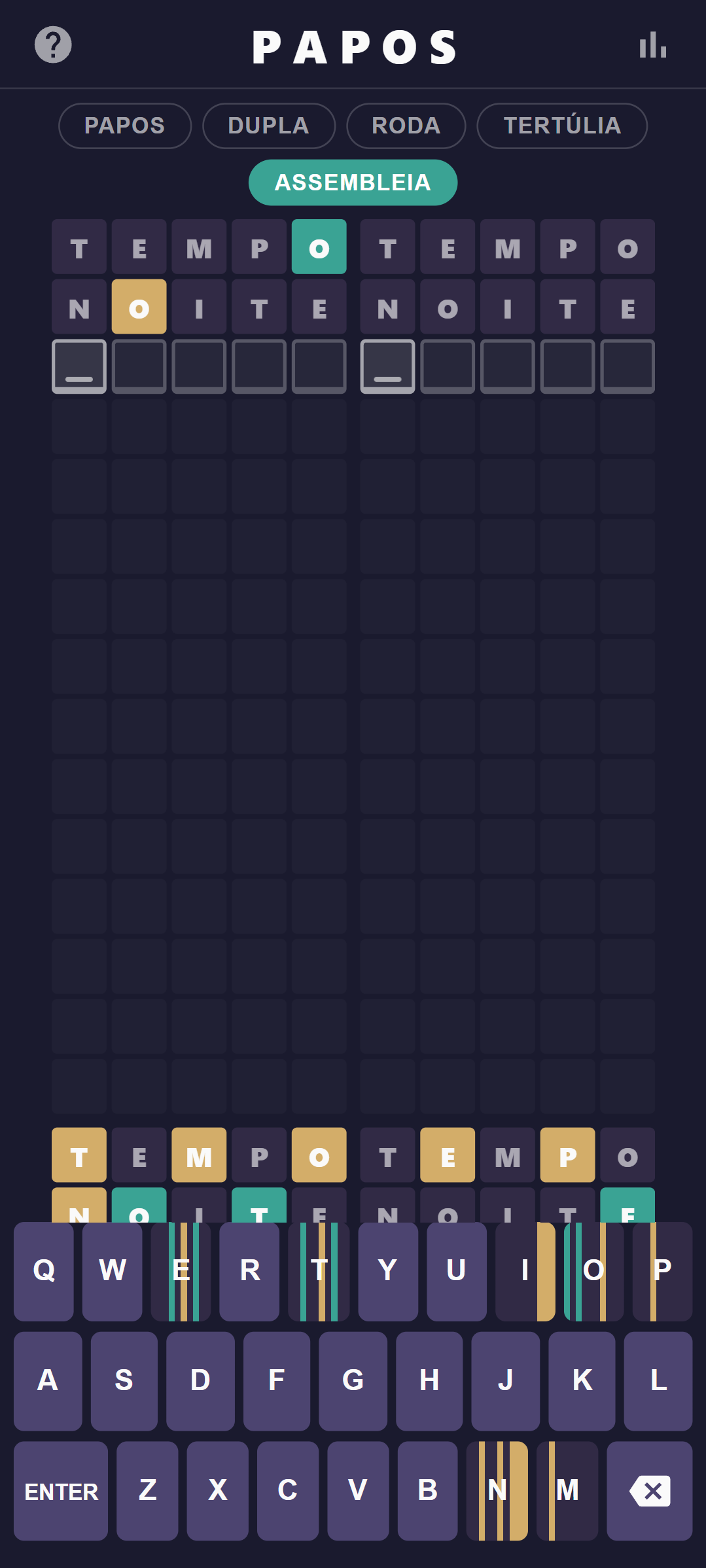Screen dimensions: 706x1568
Task: Select the RODA mode chip
Action: click(x=406, y=126)
